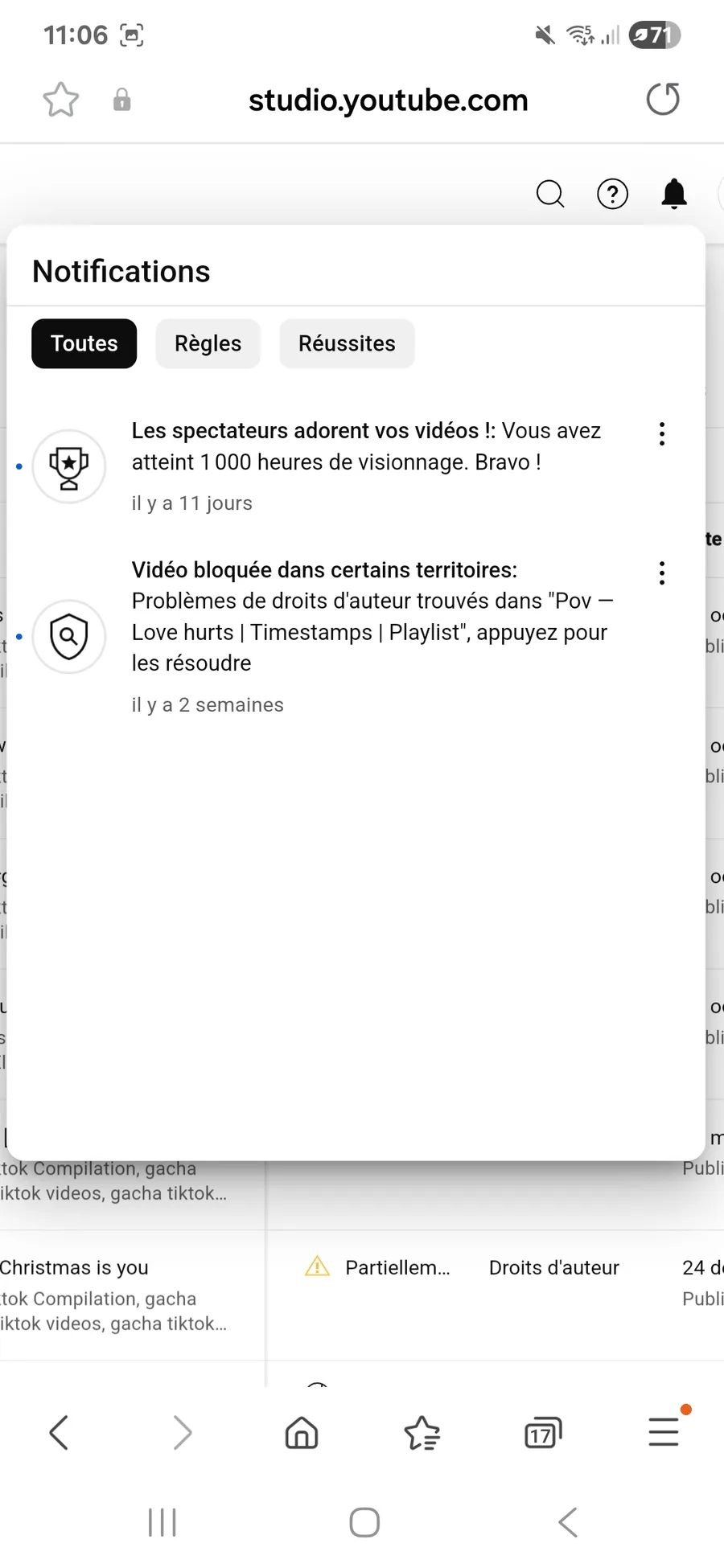Open the YouTube Studio search icon
724x1568 pixels.
point(550,194)
